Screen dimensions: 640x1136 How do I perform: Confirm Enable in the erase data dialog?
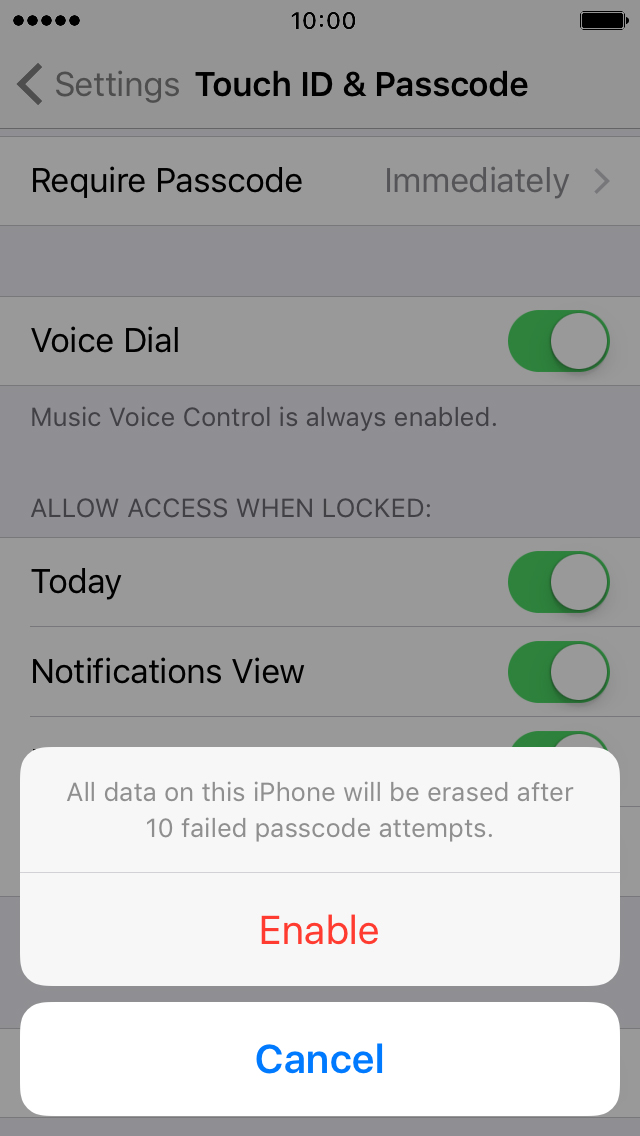[320, 930]
